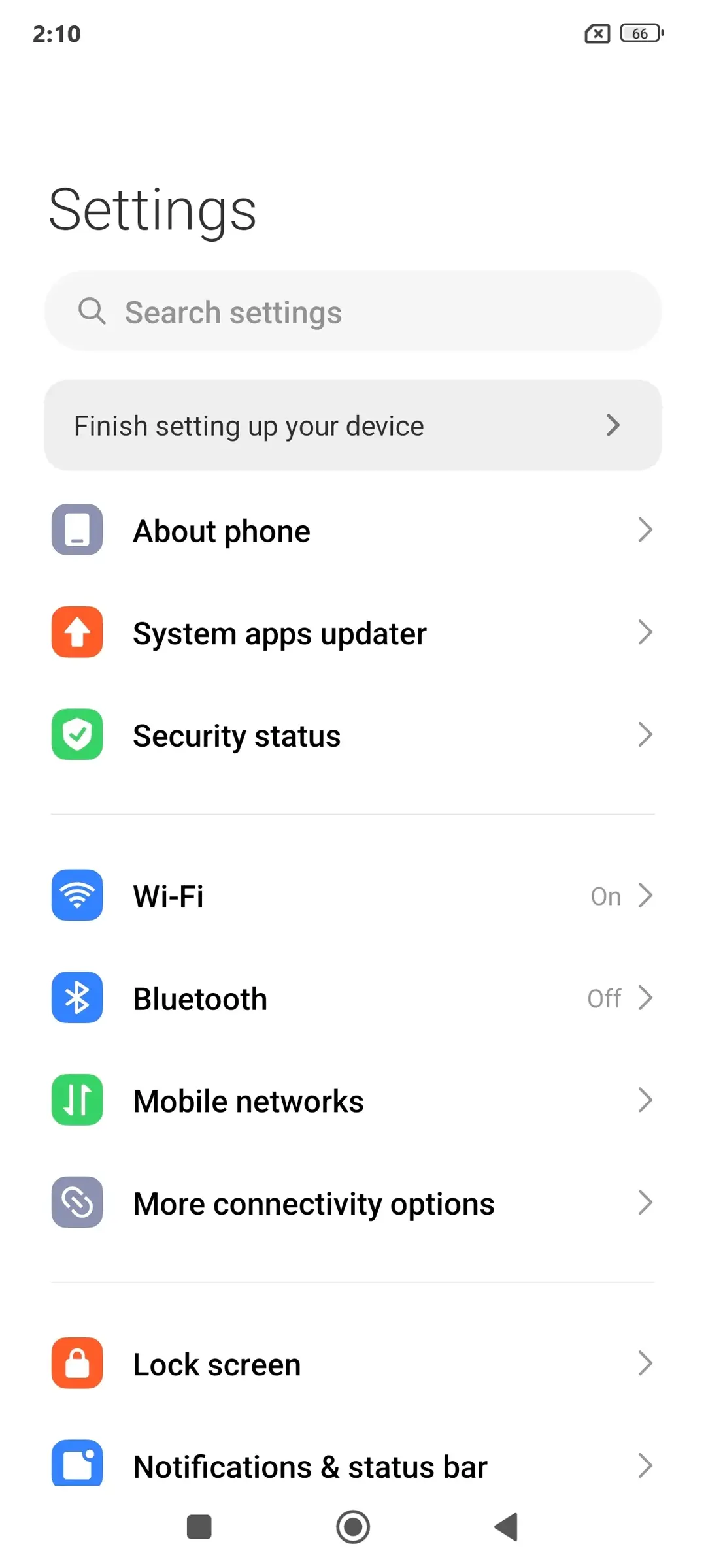Open Bluetooth settings

coord(353,998)
